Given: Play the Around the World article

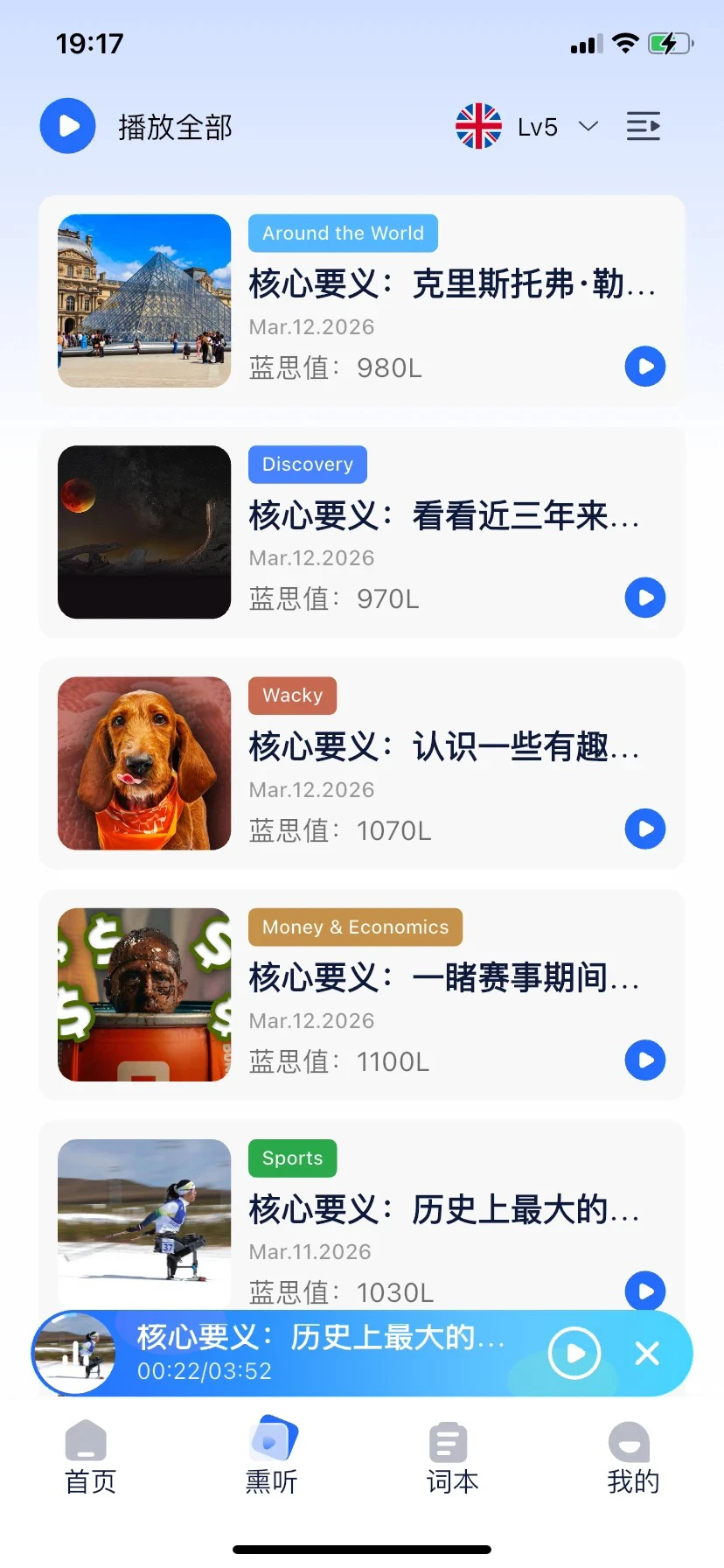Looking at the screenshot, I should tap(645, 367).
